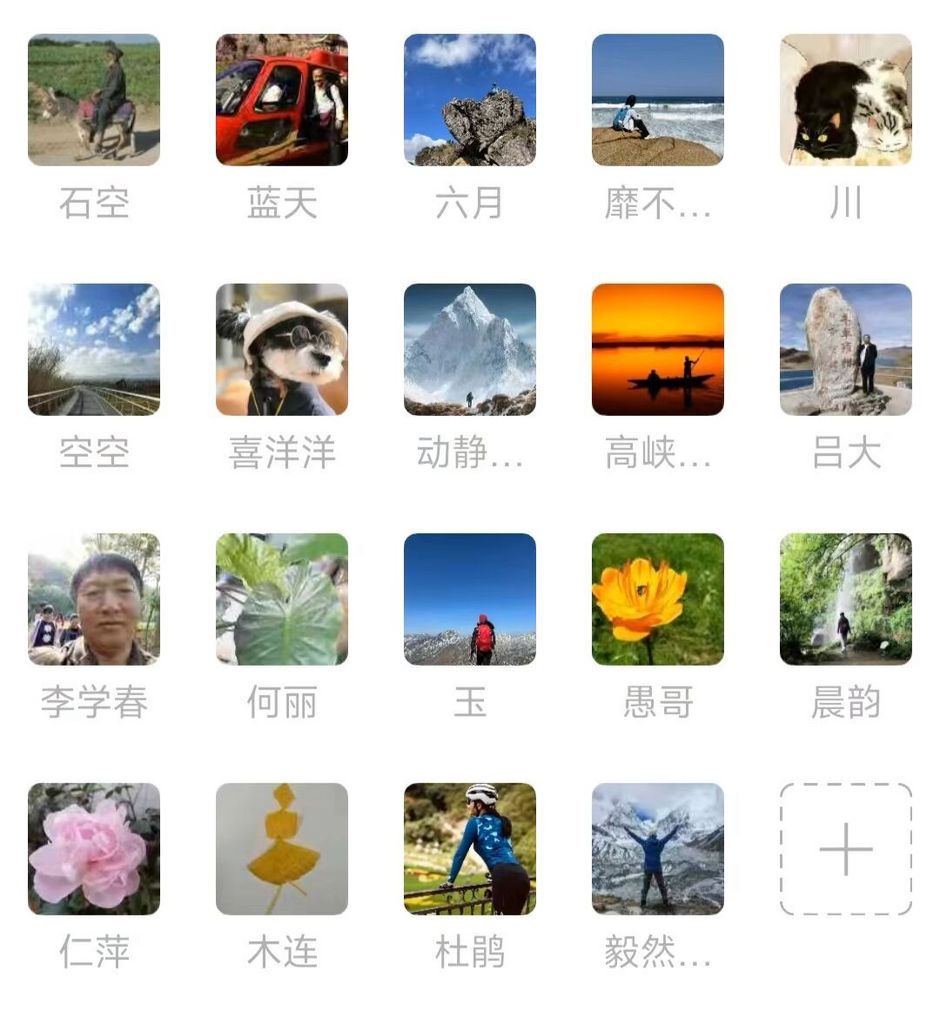Select the member 木连
The height and width of the screenshot is (1025, 940).
(282, 849)
